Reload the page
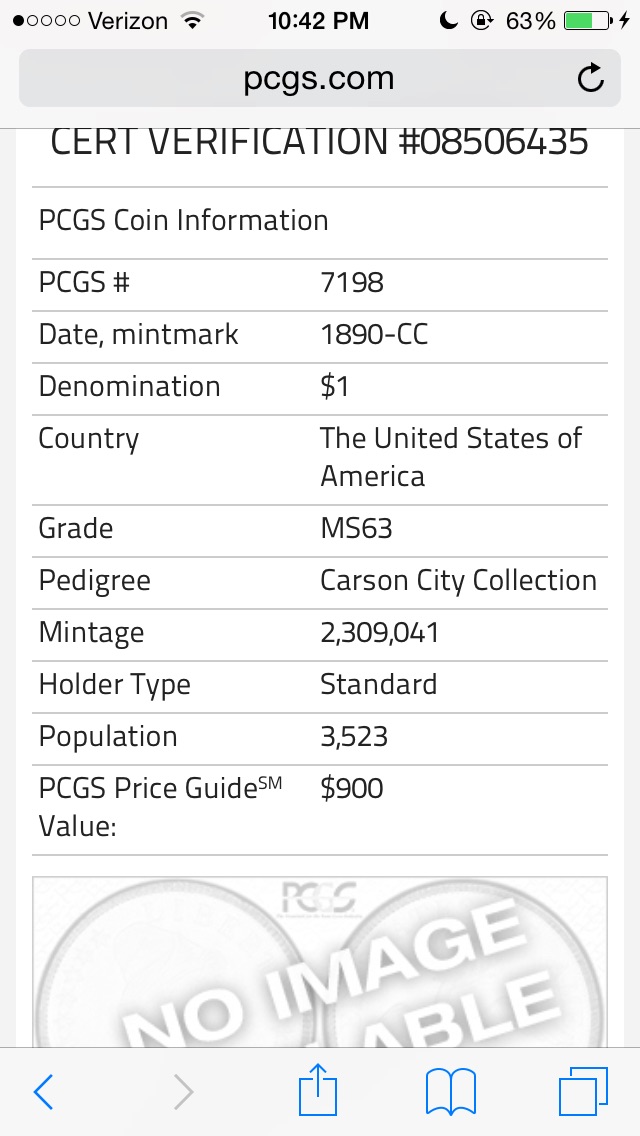 pos(591,78)
